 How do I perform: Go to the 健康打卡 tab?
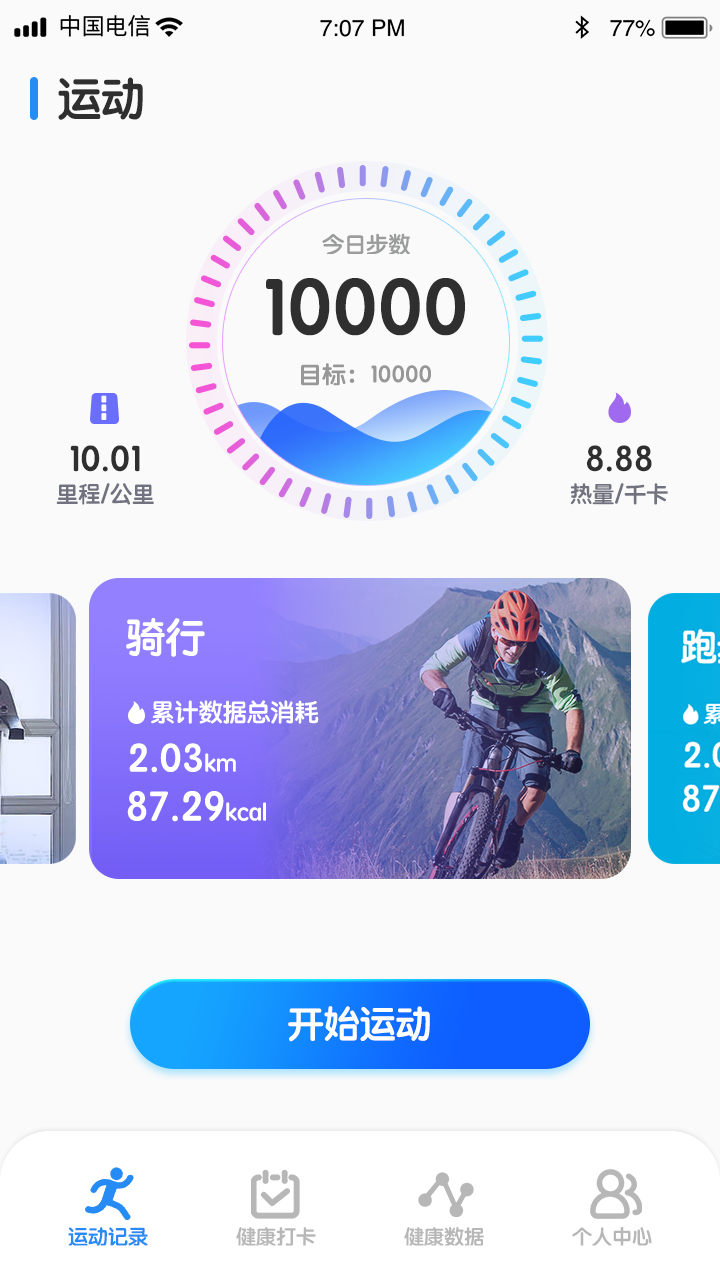click(x=275, y=1208)
